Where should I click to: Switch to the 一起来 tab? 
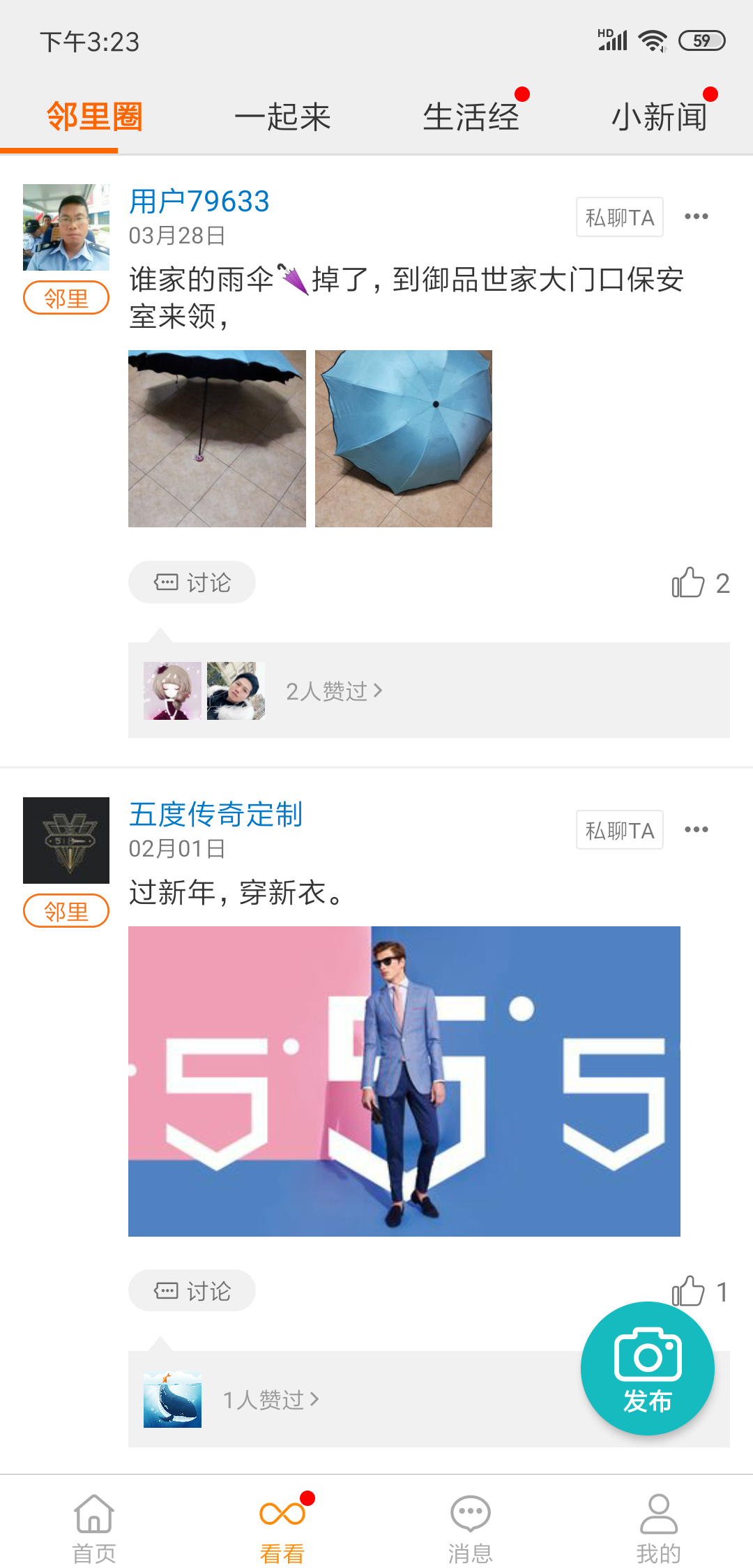coord(282,116)
